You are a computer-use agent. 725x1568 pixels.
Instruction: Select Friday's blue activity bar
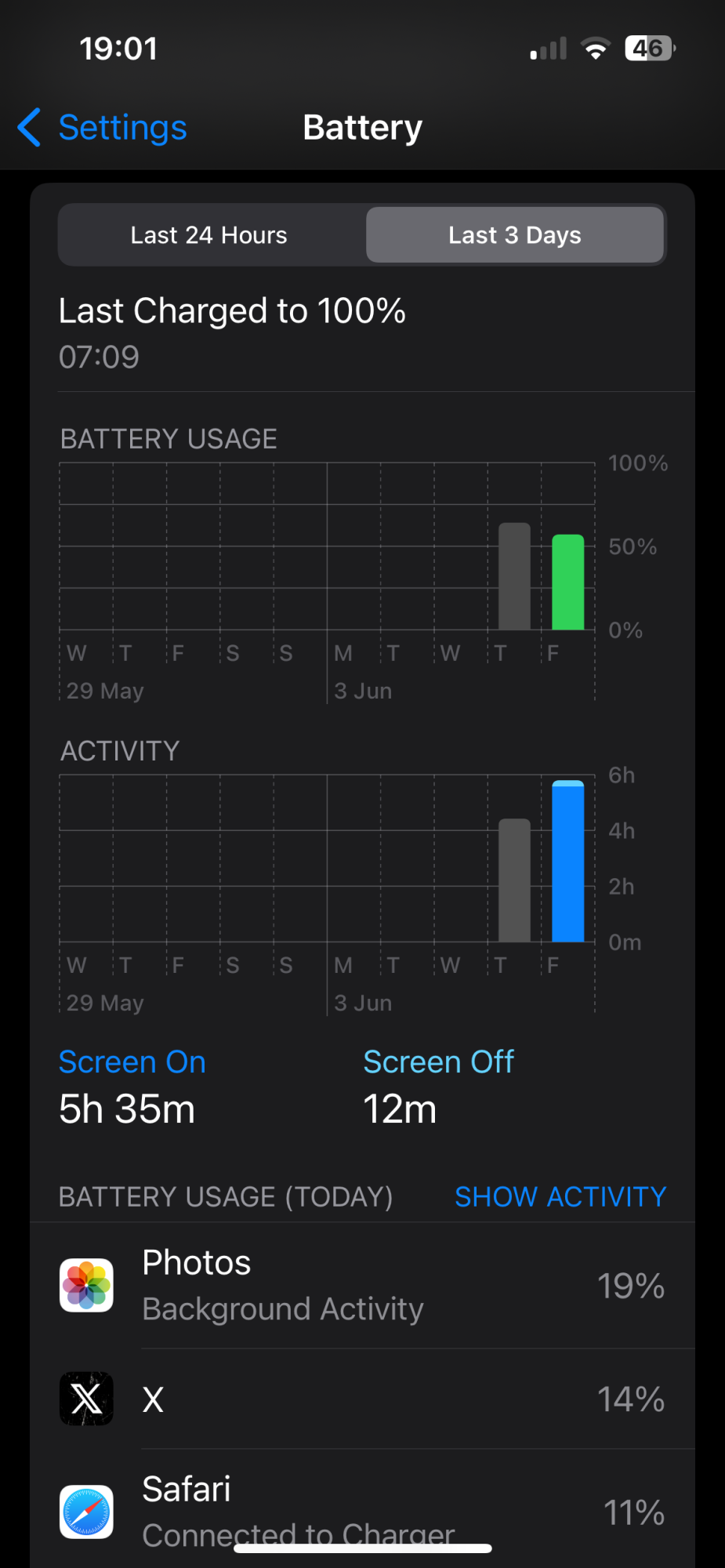click(x=568, y=861)
